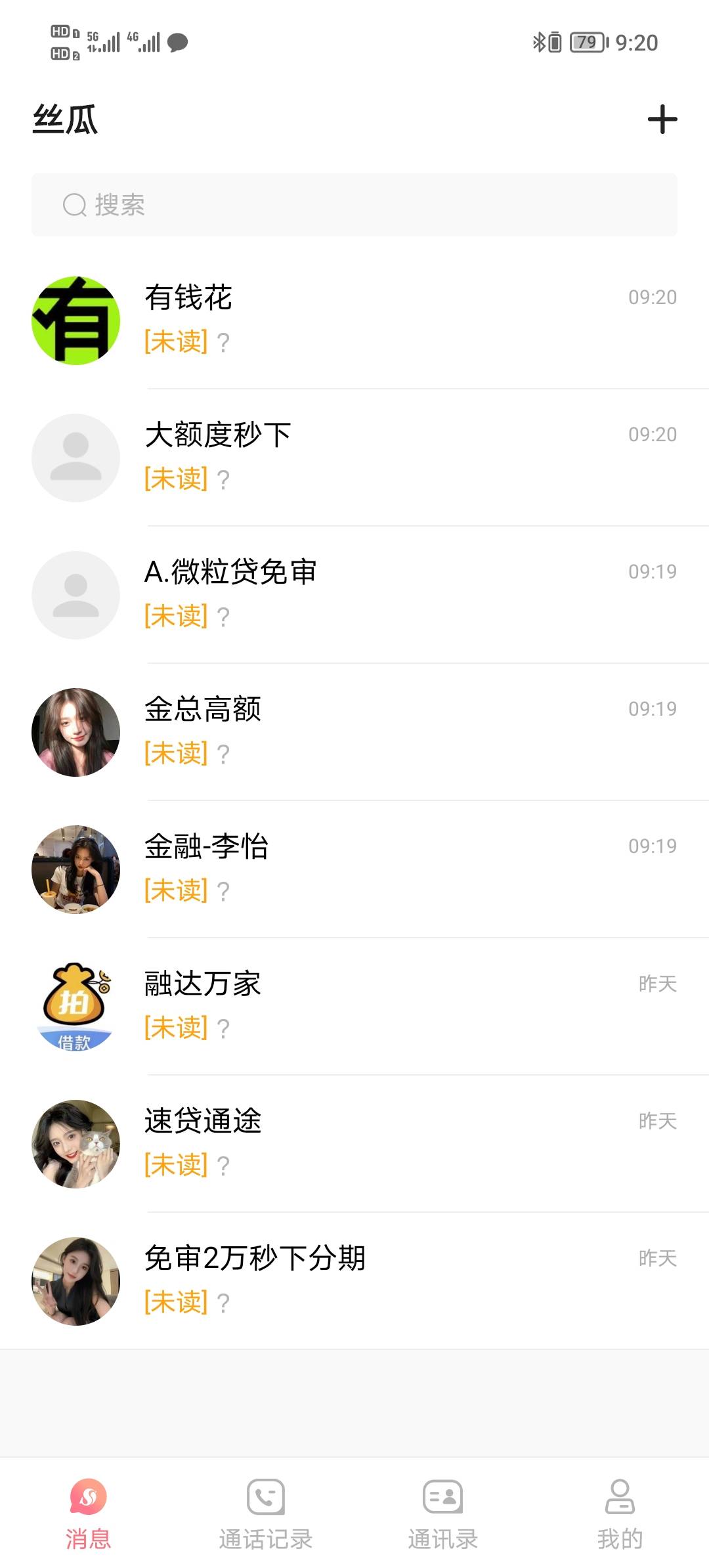
Task: Go to the 通讯录 contacts tab
Action: [x=443, y=1514]
